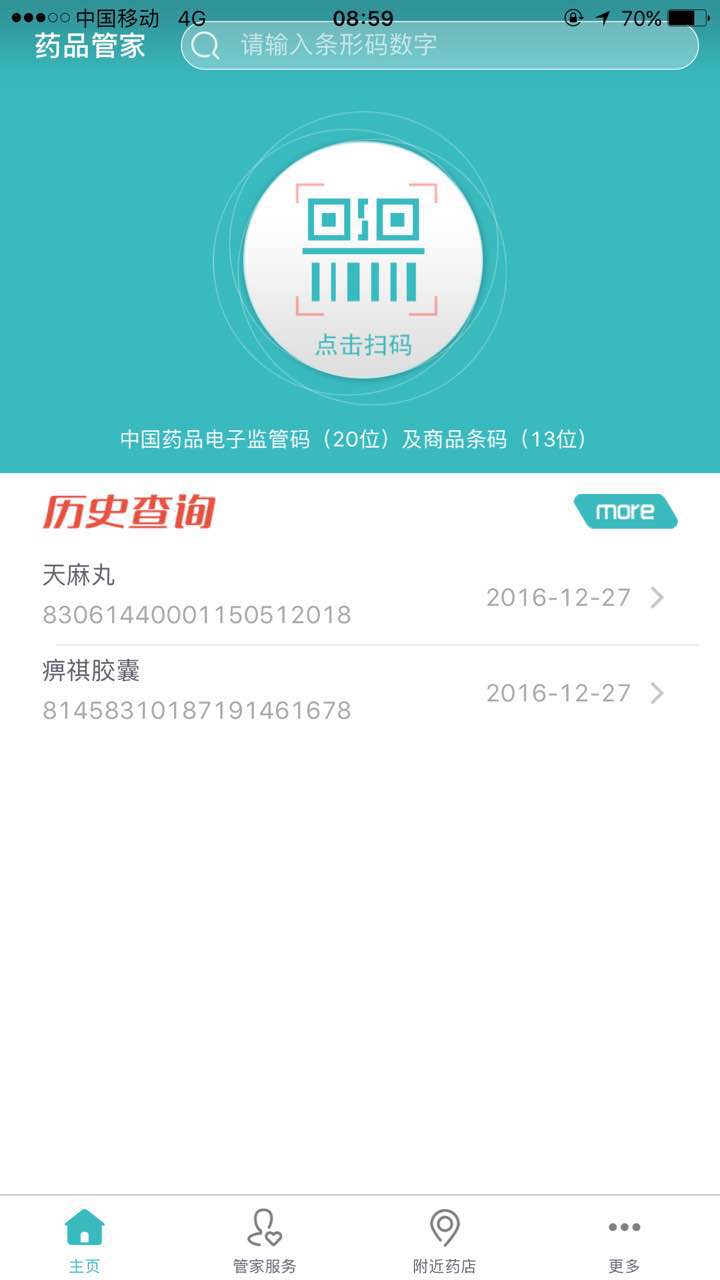Open the 痹祺胶囊 history record

pyautogui.click(x=360, y=692)
